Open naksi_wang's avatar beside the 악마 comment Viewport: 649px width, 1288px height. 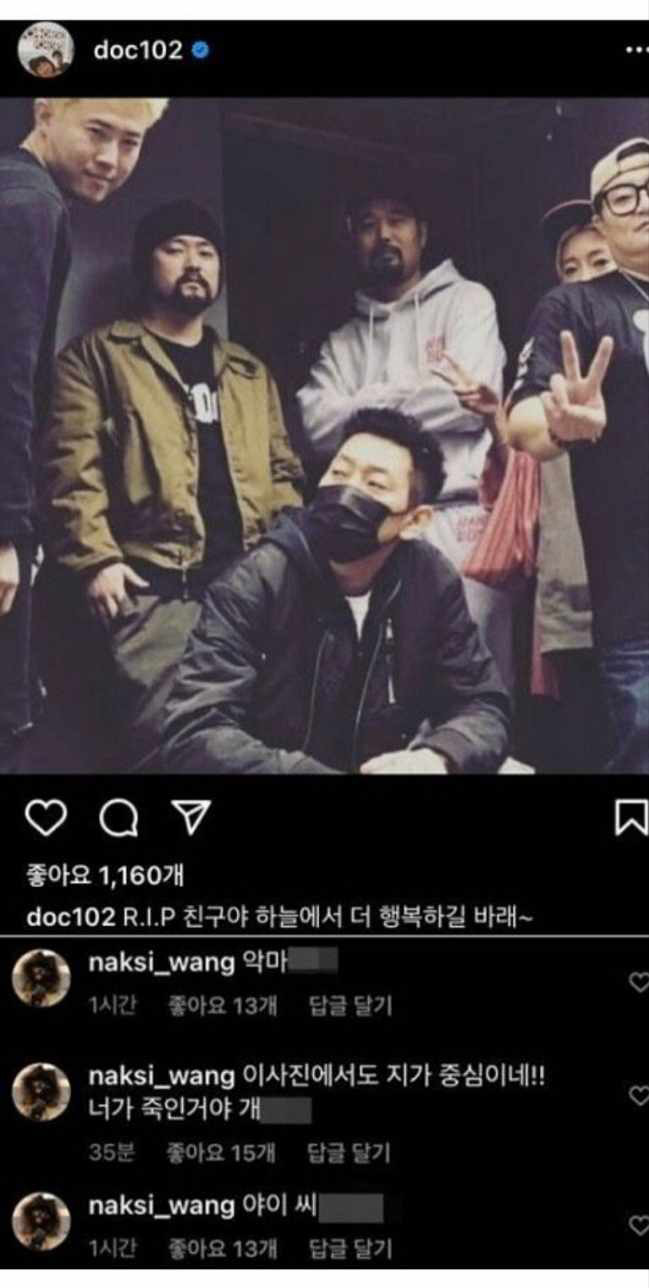[41, 978]
